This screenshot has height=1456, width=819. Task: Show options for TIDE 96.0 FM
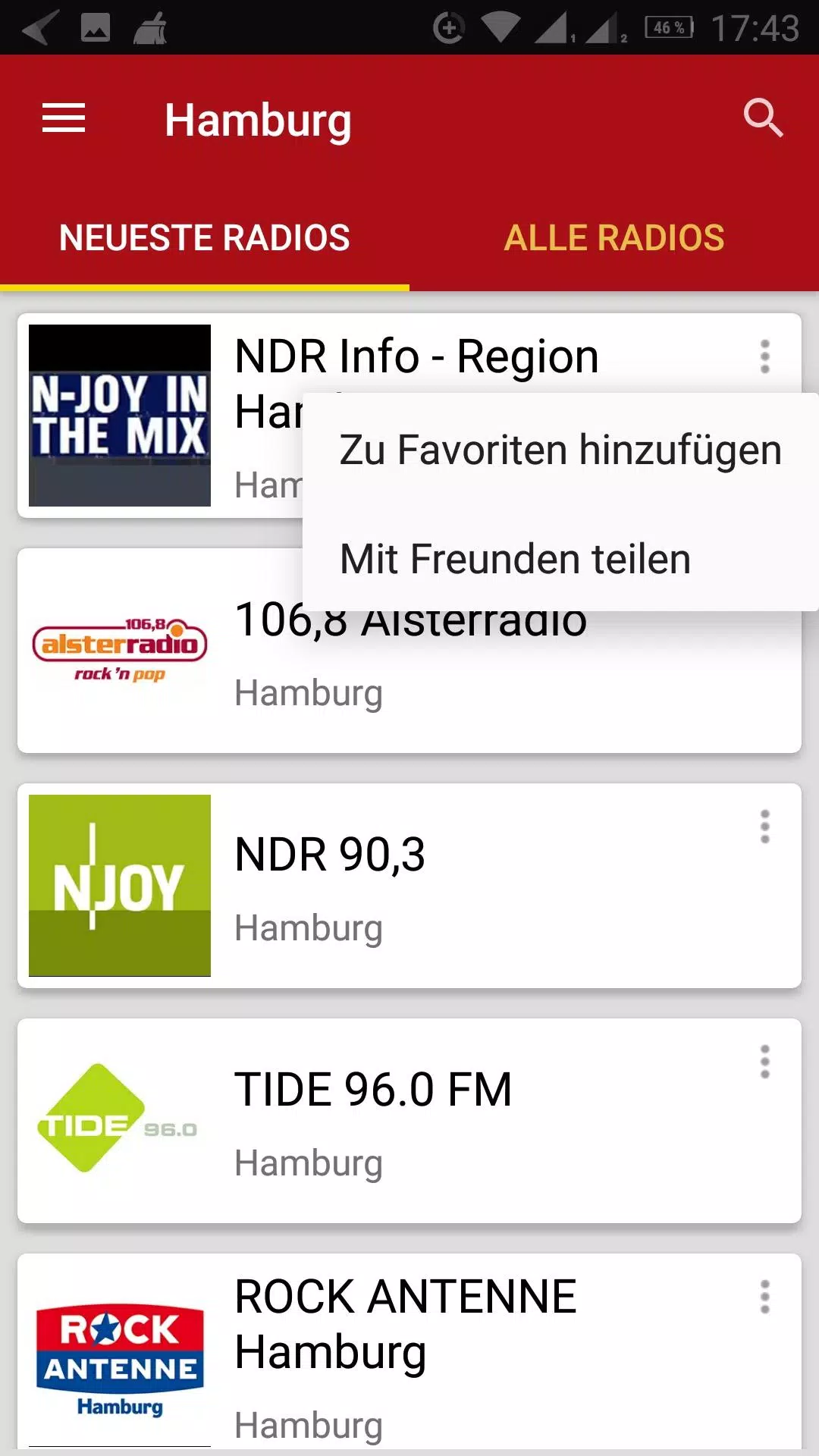click(x=765, y=1062)
